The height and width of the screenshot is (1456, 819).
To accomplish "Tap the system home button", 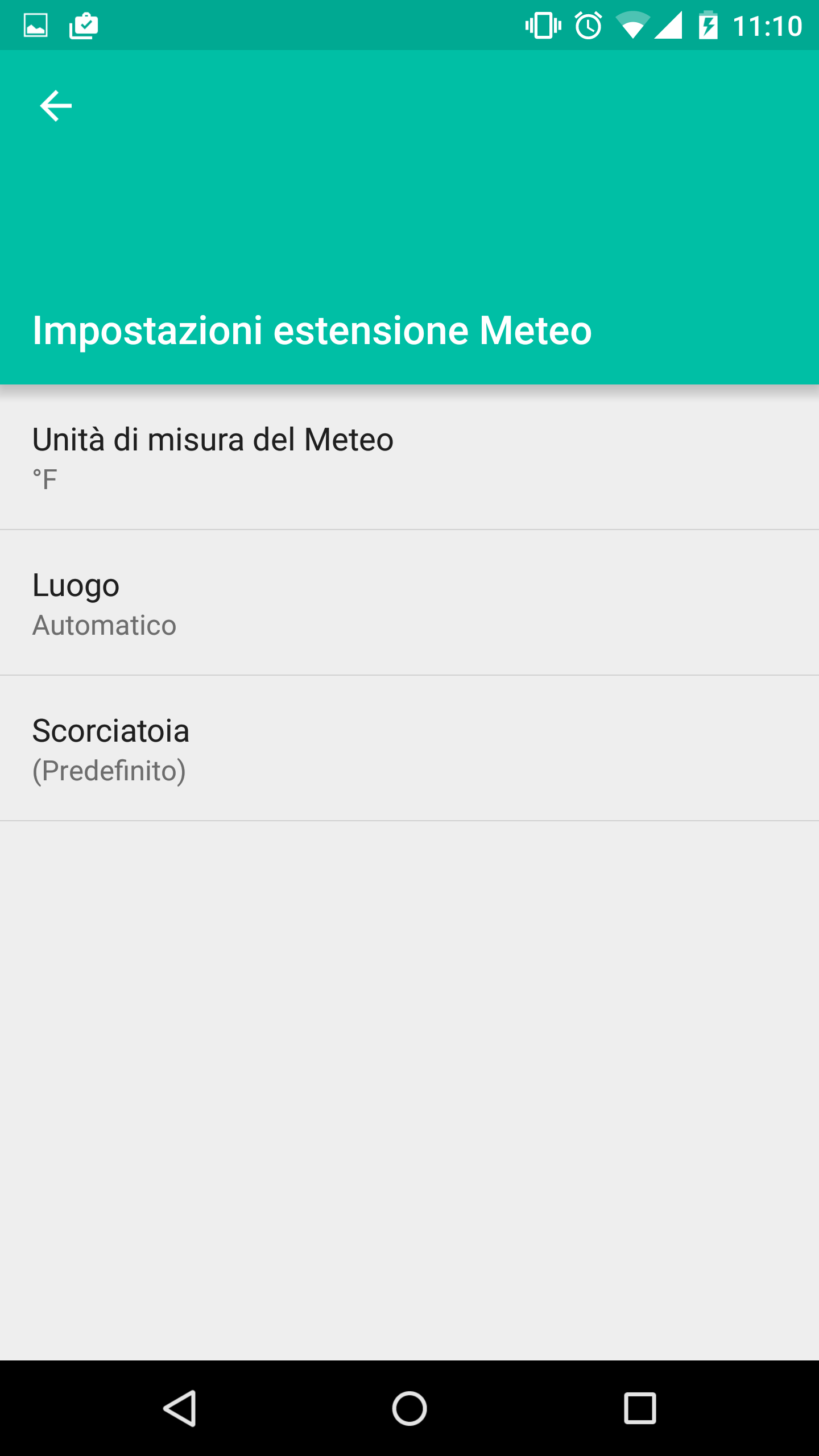I will [409, 1408].
